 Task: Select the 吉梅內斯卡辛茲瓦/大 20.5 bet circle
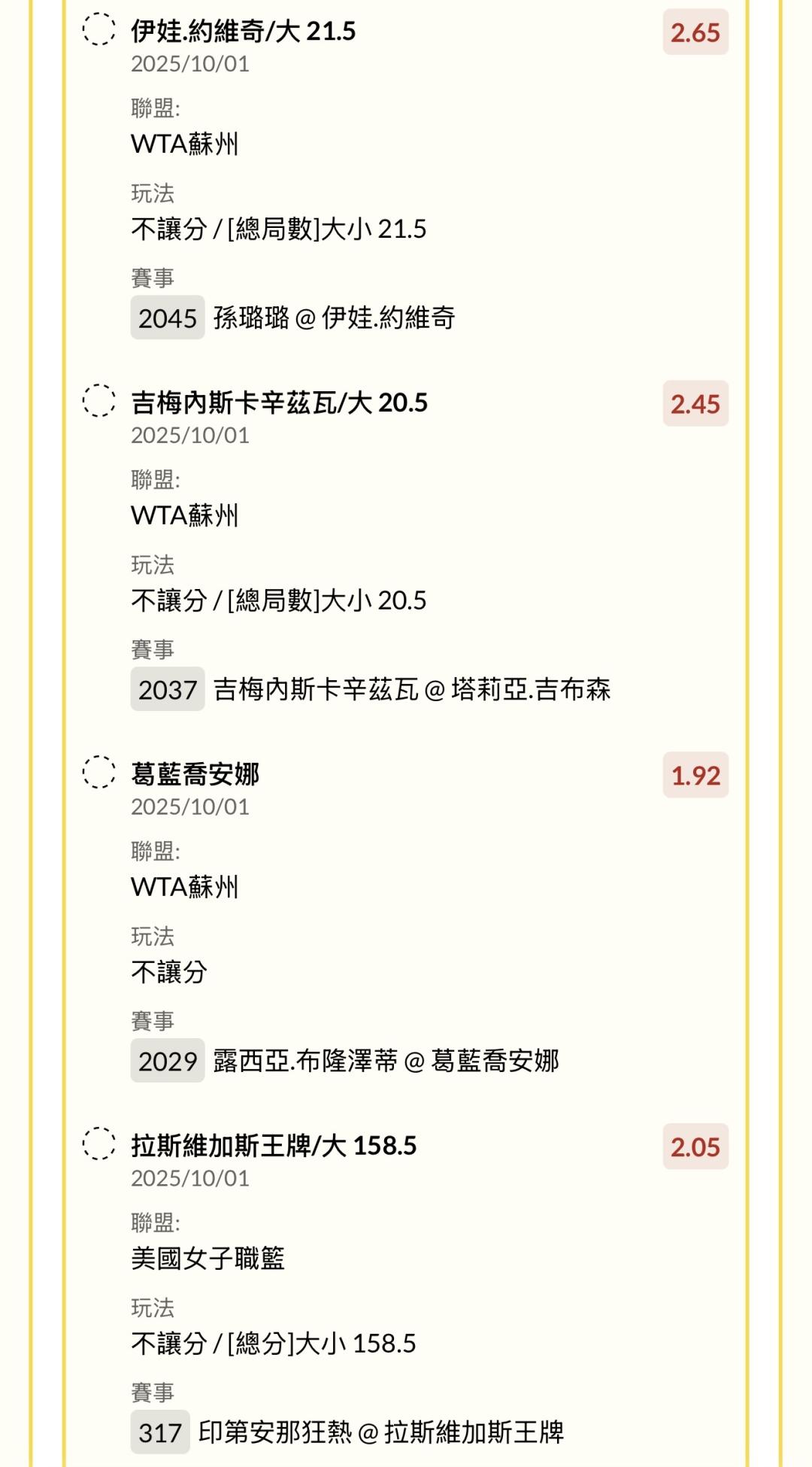click(98, 400)
